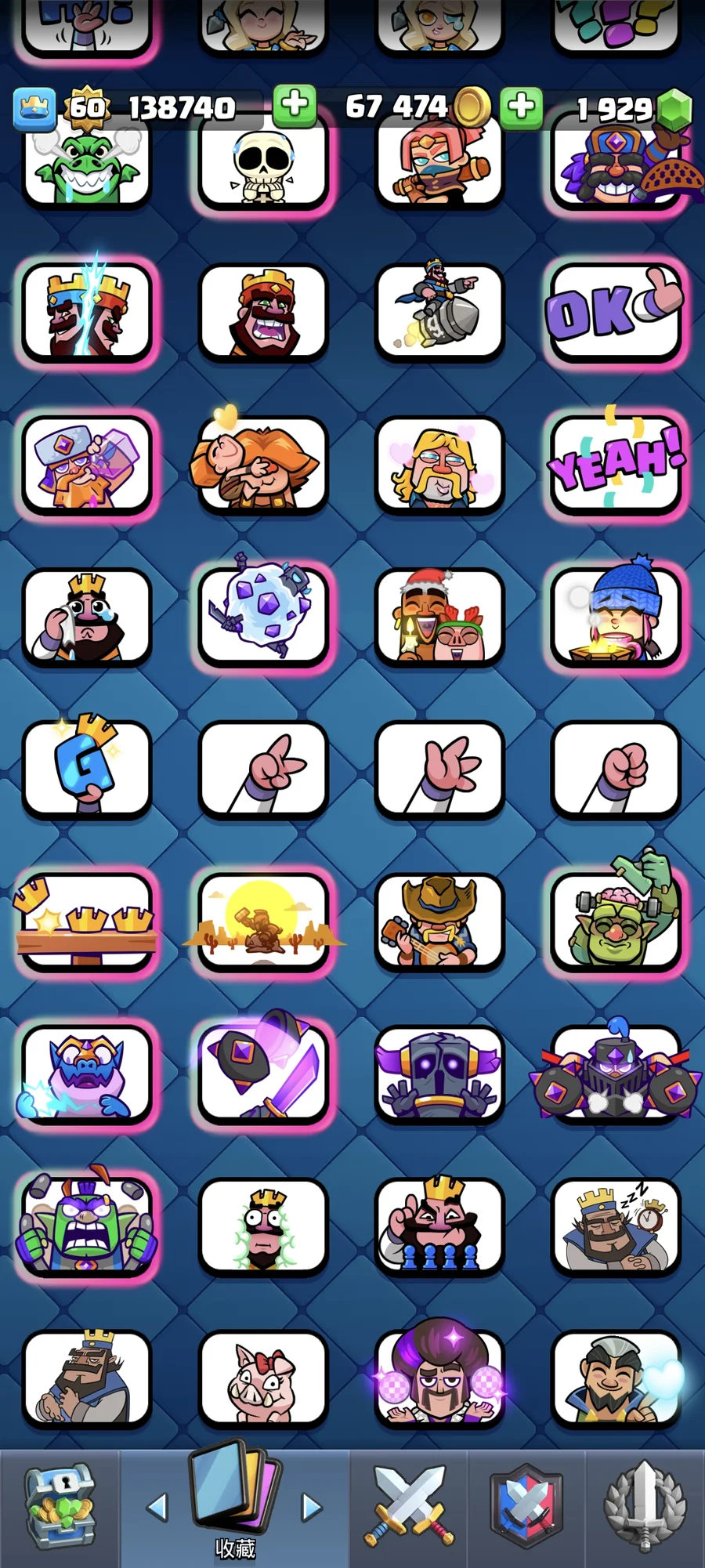Select the fist hand gesture emote
The width and height of the screenshot is (705, 1568).
pos(616,768)
